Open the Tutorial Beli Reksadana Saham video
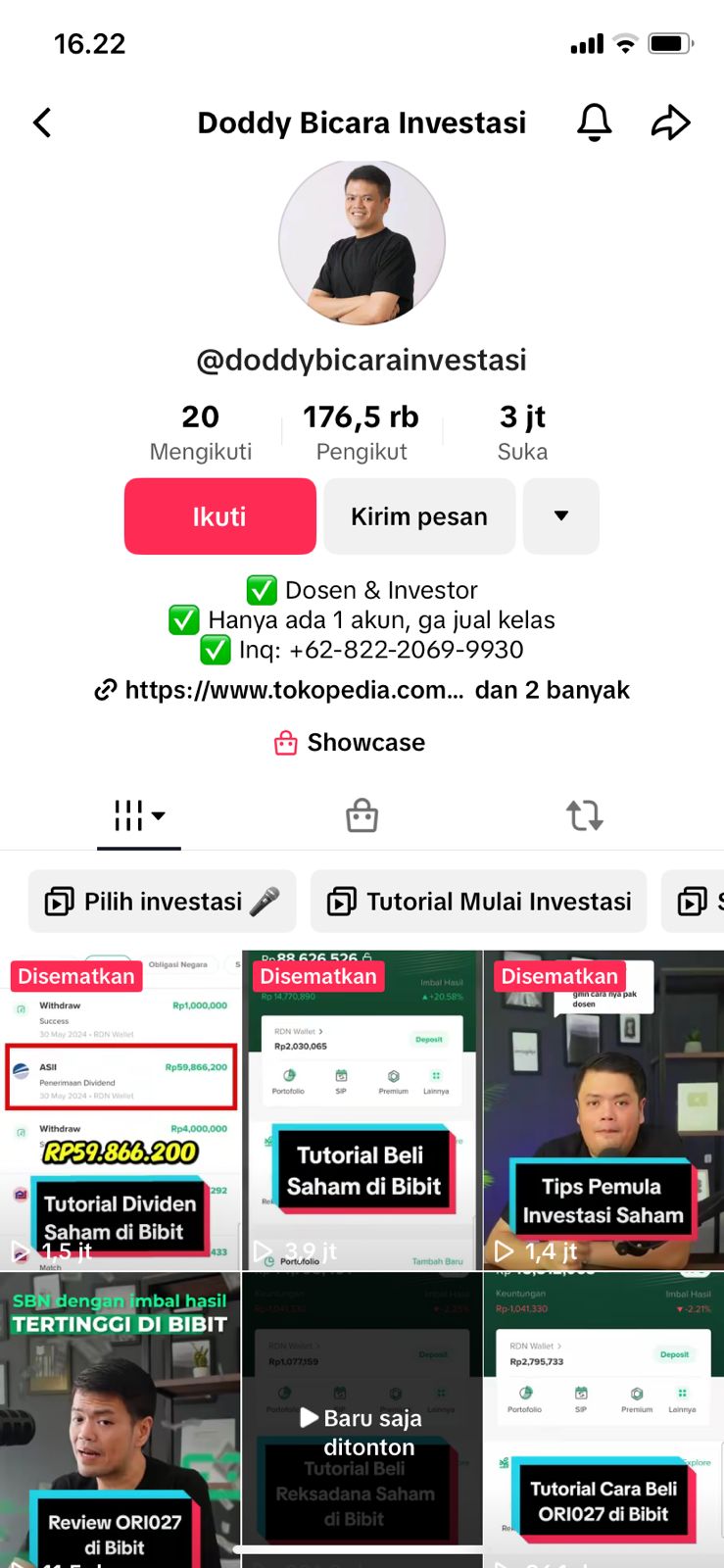The height and width of the screenshot is (1568, 724). 362,1421
